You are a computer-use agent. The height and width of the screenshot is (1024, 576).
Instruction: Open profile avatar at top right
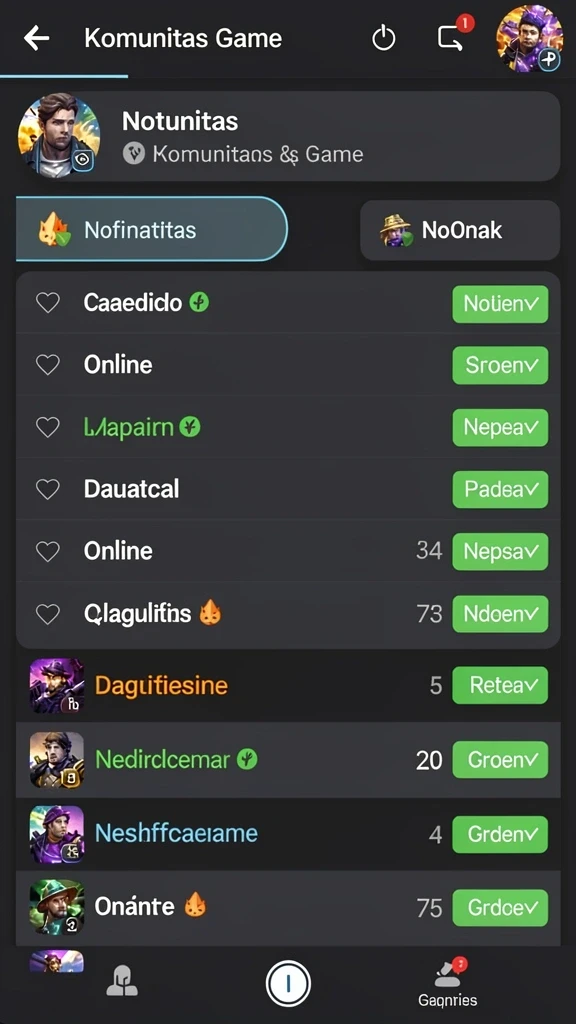click(530, 38)
